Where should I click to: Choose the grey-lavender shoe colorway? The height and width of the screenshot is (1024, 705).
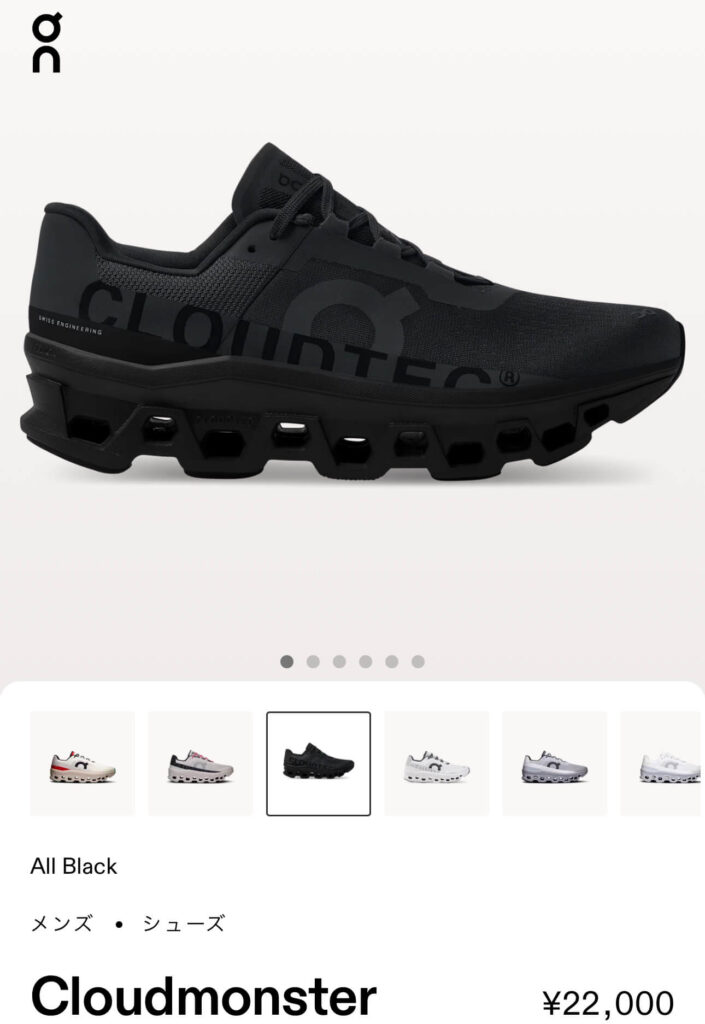tap(554, 763)
